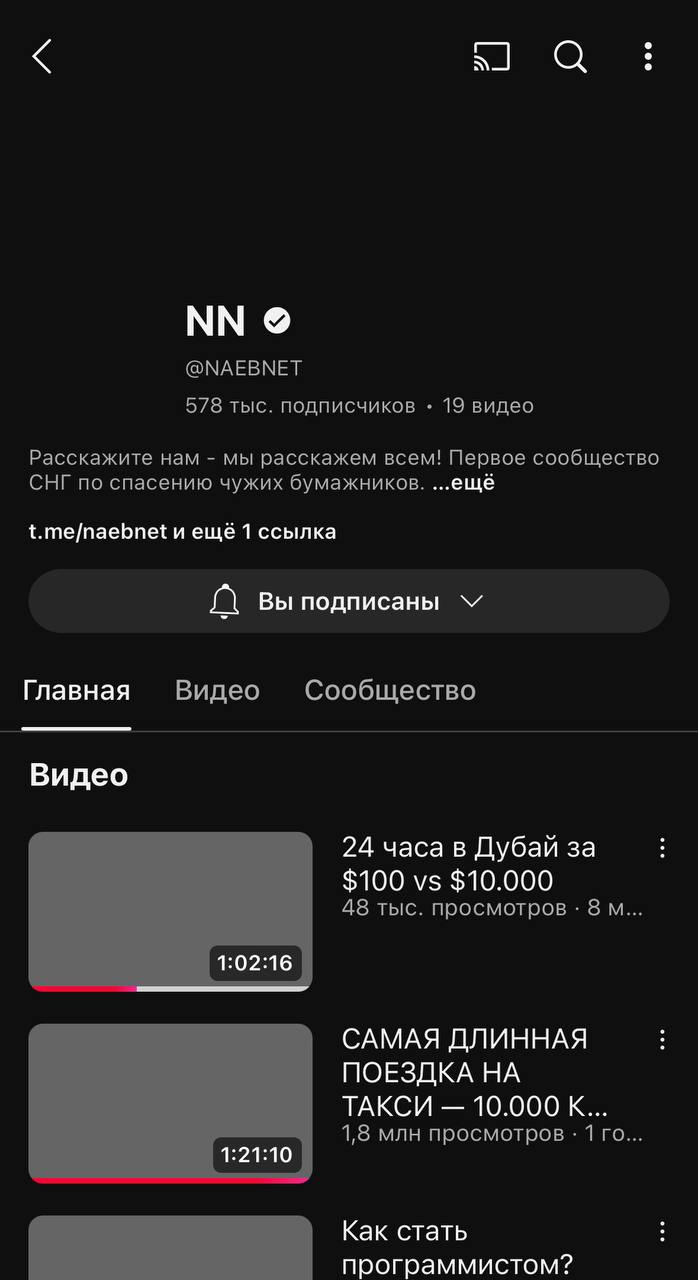Switch to the «Сообщество» tab
Screen dimensions: 698x1280
[390, 690]
